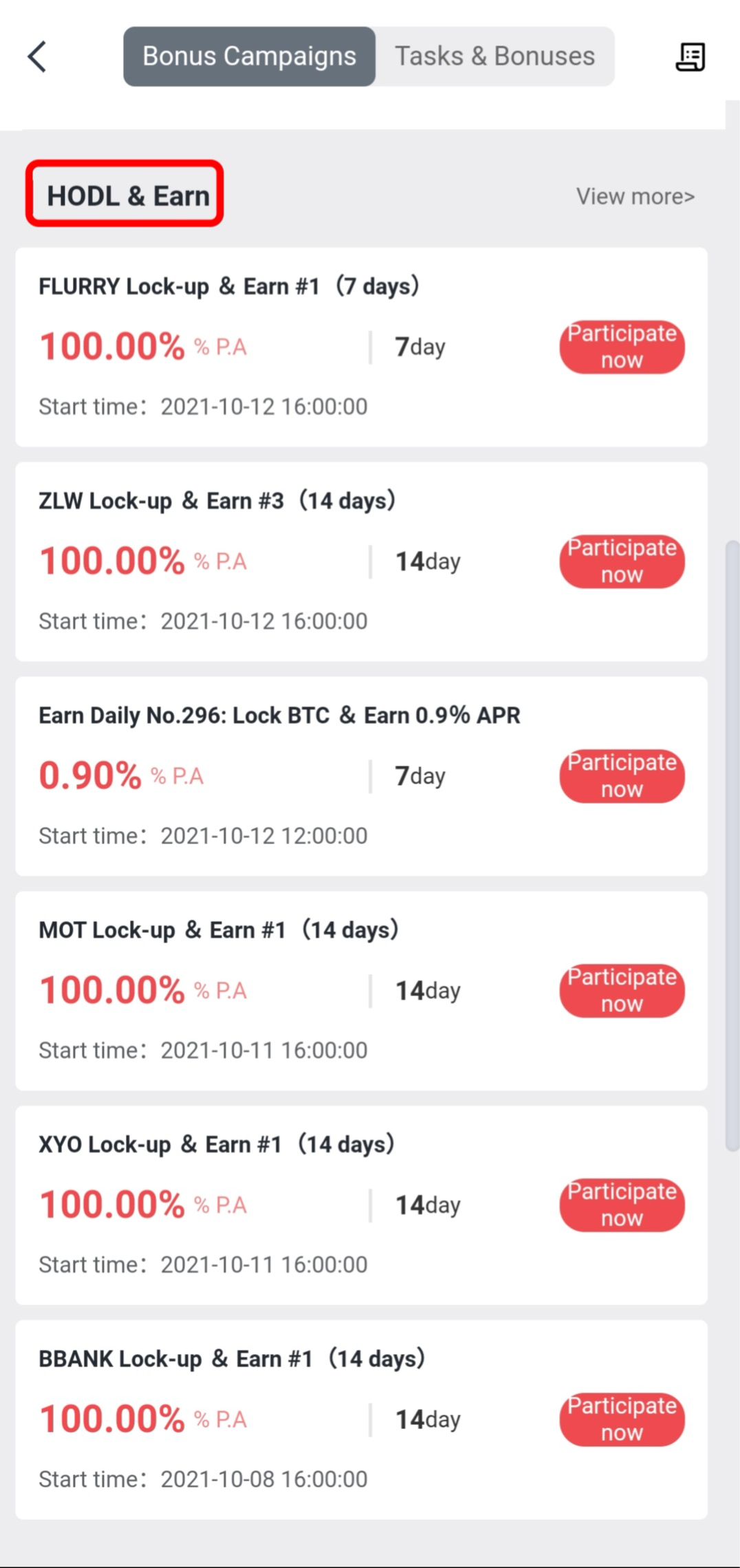Screen dimensions: 740x1568
Task: Participate now in XYO Lock-up & Earn
Action: [622, 1205]
